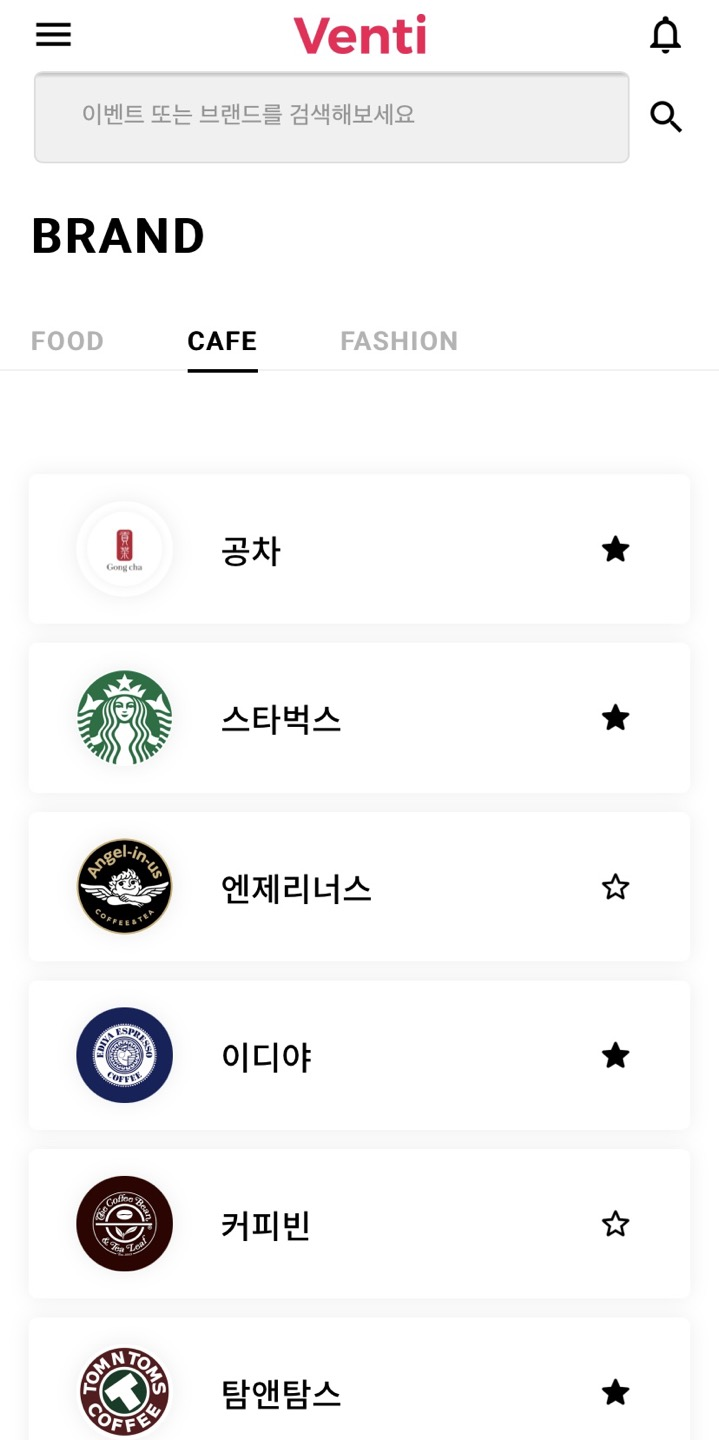Viewport: 719px width, 1440px height.
Task: Switch to the FASHION tab
Action: (x=399, y=341)
